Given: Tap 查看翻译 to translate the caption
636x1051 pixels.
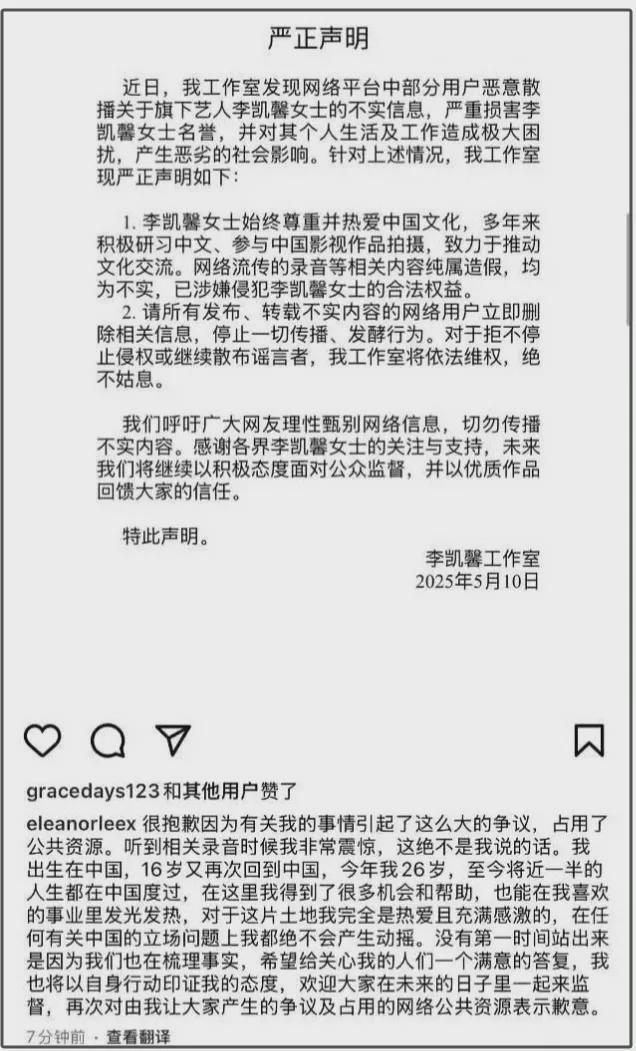Looking at the screenshot, I should tap(138, 1037).
